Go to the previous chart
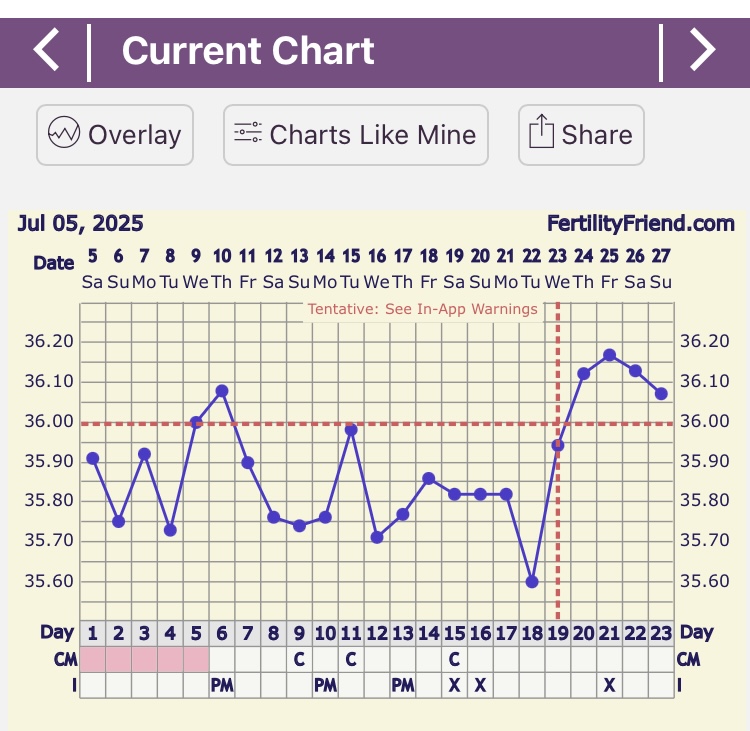The image size is (750, 731). point(46,50)
